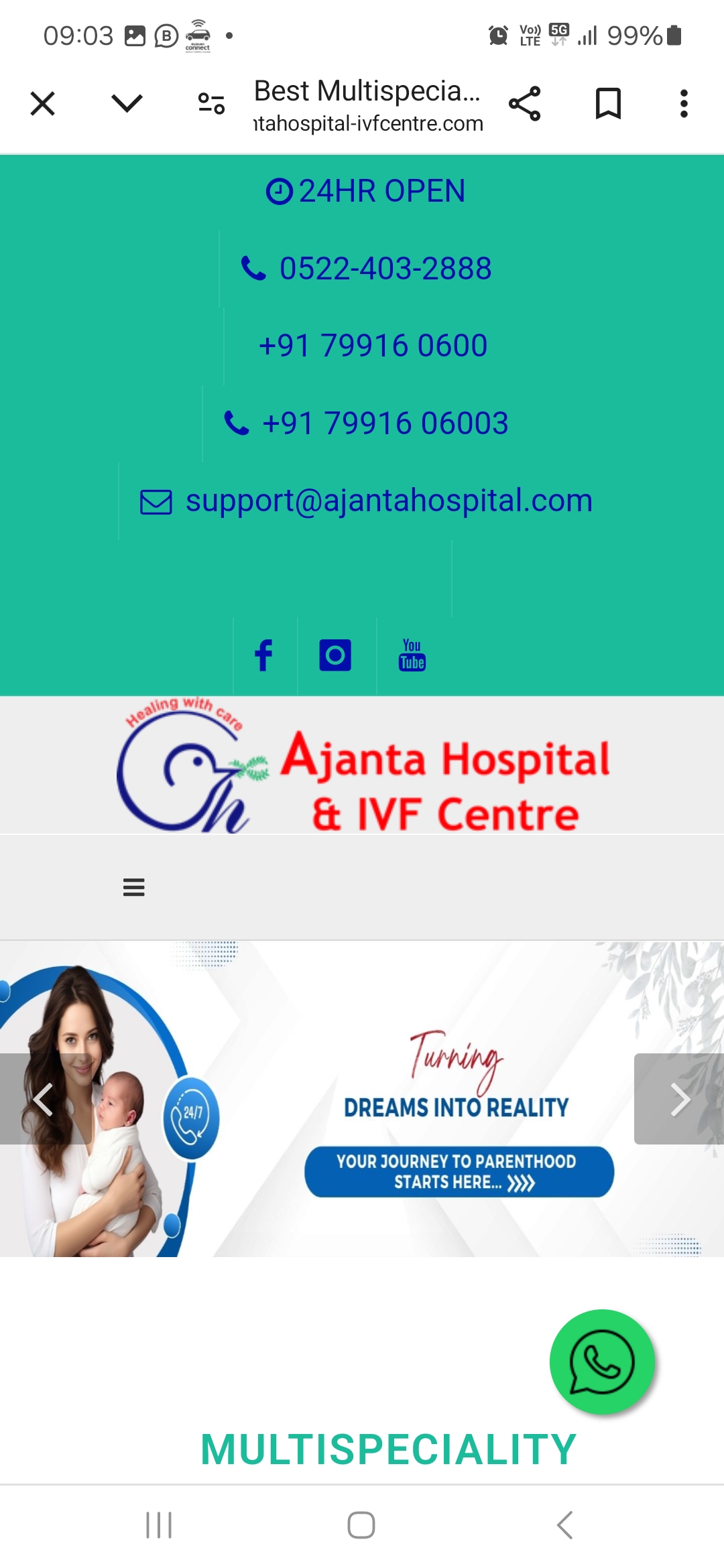Call +91 79916 06003
The width and height of the screenshot is (724, 1568).
click(x=385, y=423)
